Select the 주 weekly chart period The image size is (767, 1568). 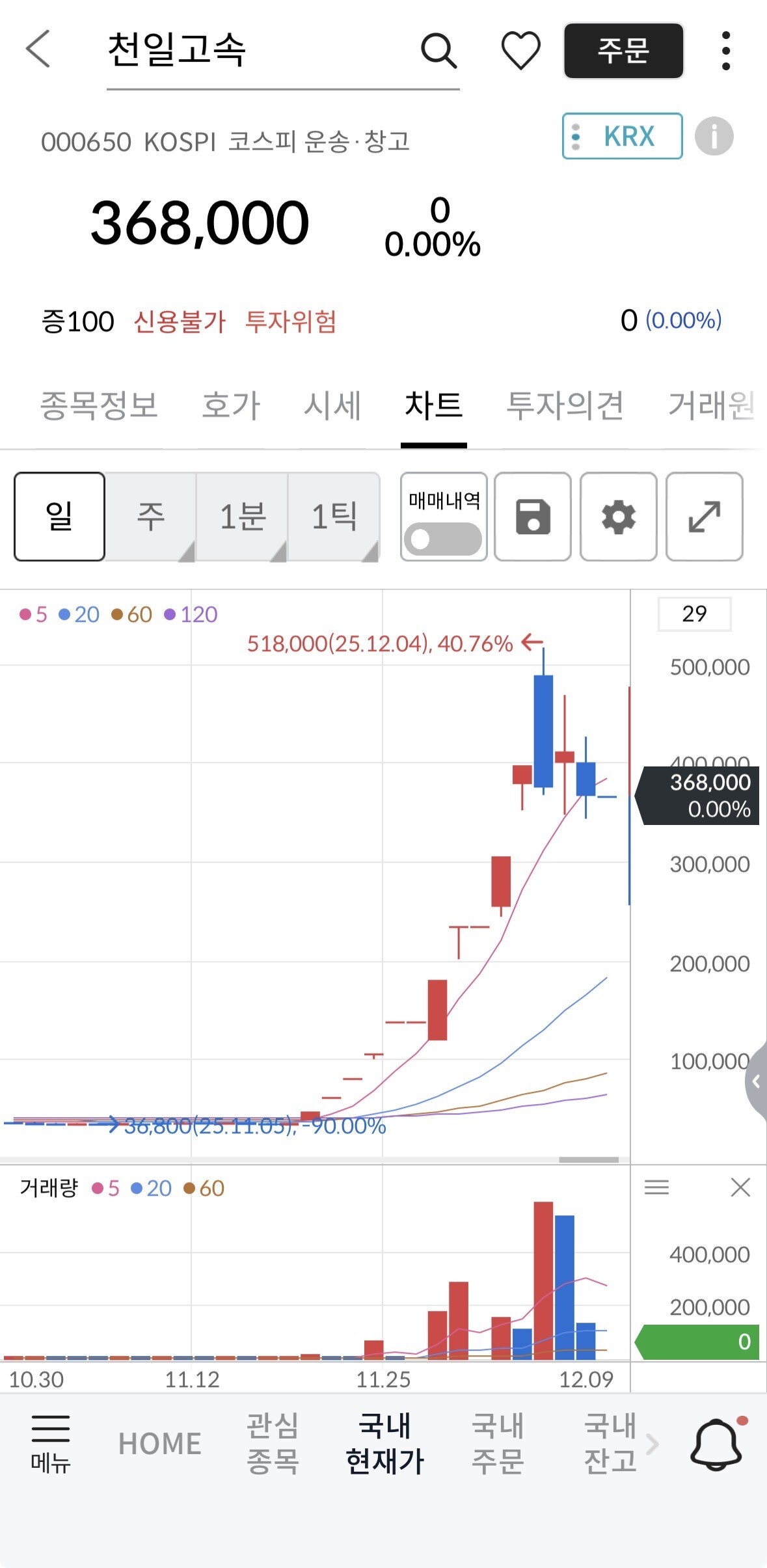tap(150, 517)
